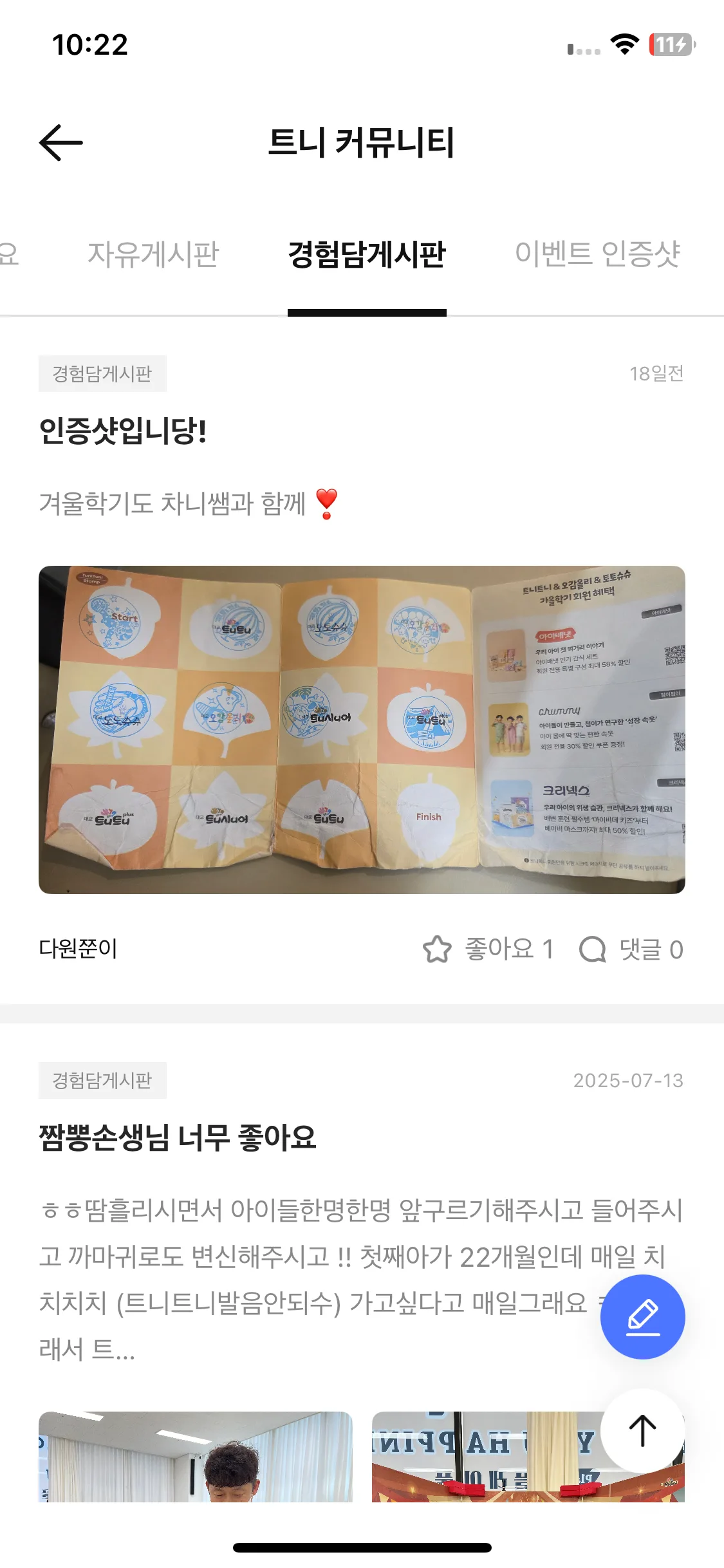
Task: Jump to top with the up arrow button
Action: pyautogui.click(x=642, y=1430)
